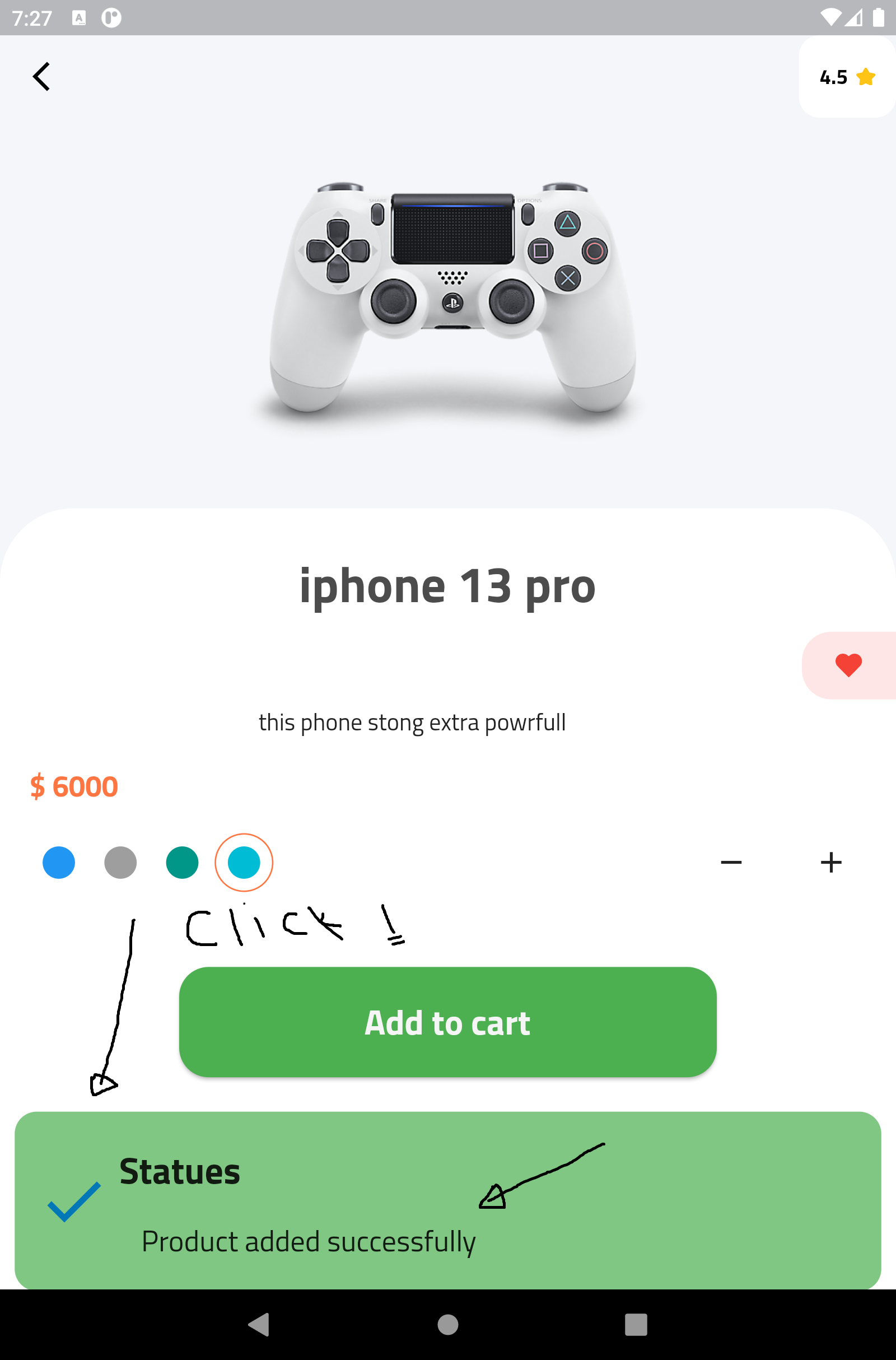The image size is (896, 1360).
Task: Navigate back using the arrow icon
Action: point(41,76)
